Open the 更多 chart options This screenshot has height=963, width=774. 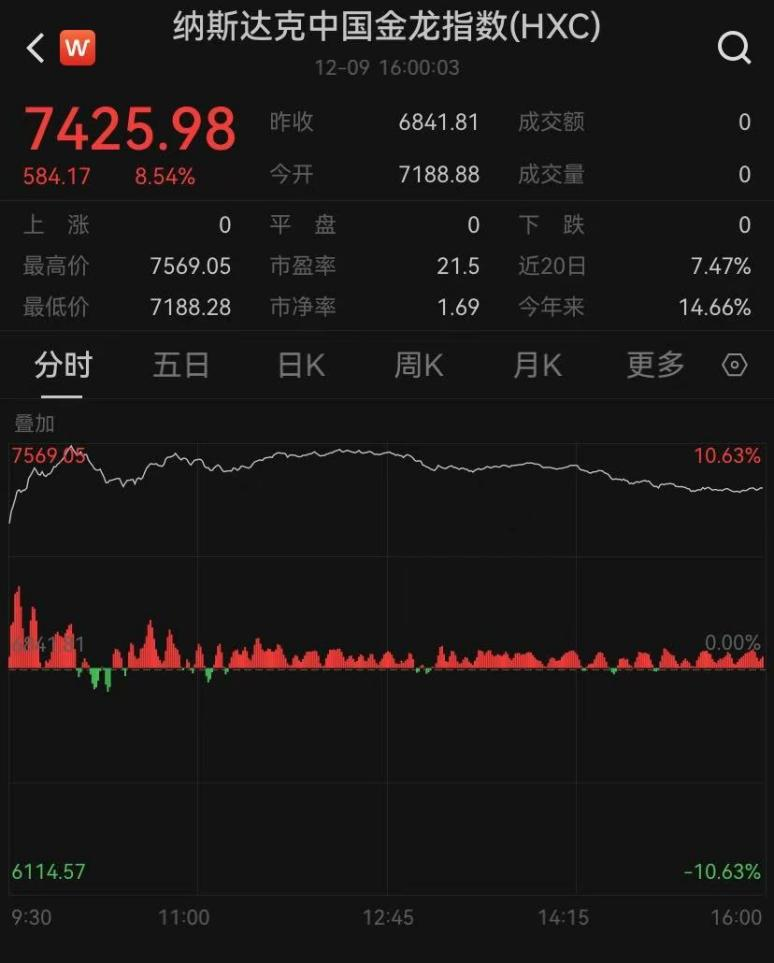655,366
